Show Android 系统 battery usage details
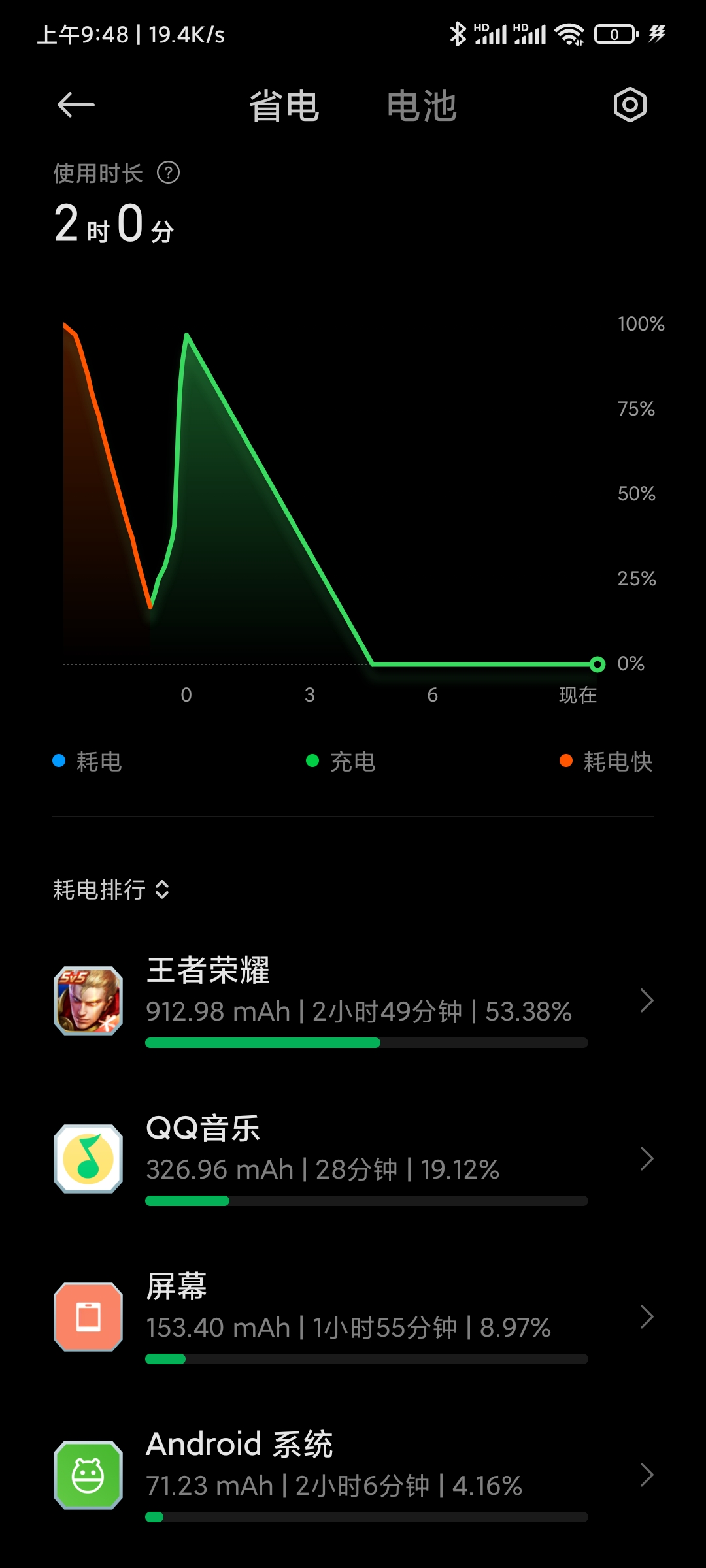 [x=353, y=1475]
